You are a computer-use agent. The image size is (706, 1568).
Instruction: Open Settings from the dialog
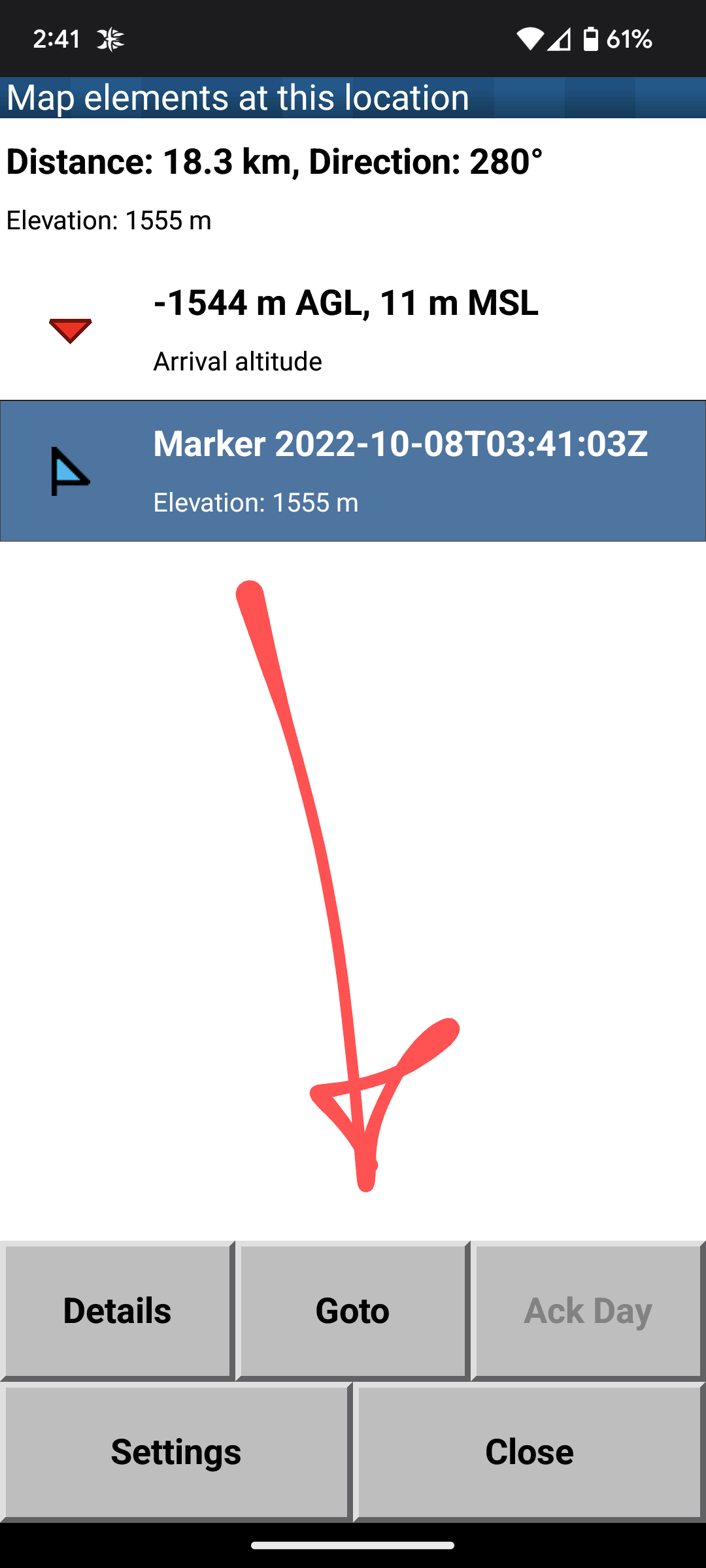[x=176, y=1450]
